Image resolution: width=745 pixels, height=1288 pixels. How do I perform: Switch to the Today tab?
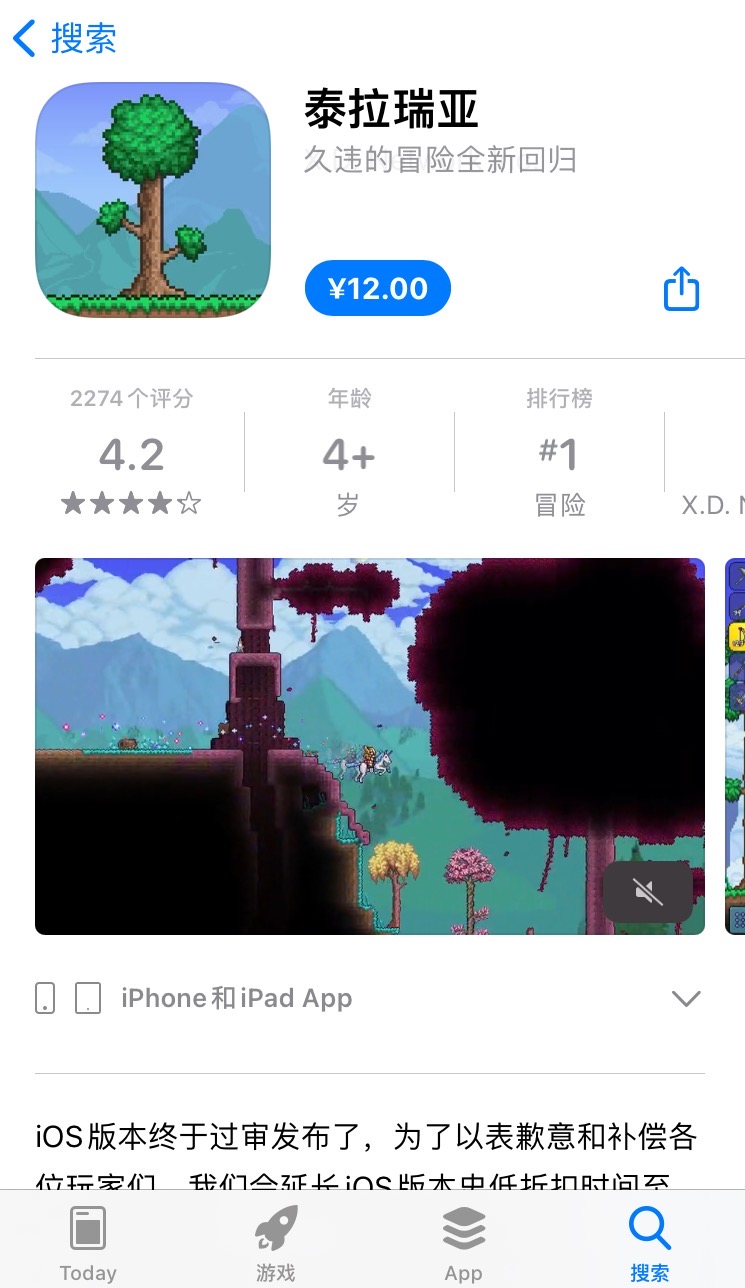coord(88,1243)
